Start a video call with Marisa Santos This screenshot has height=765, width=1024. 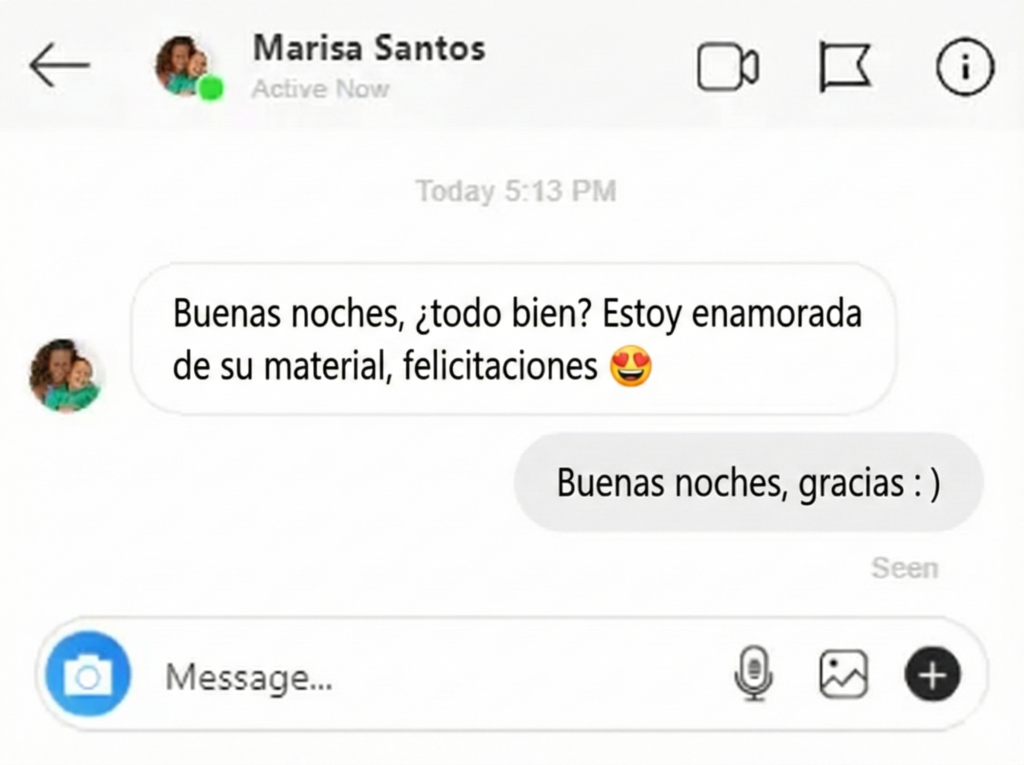coord(727,68)
